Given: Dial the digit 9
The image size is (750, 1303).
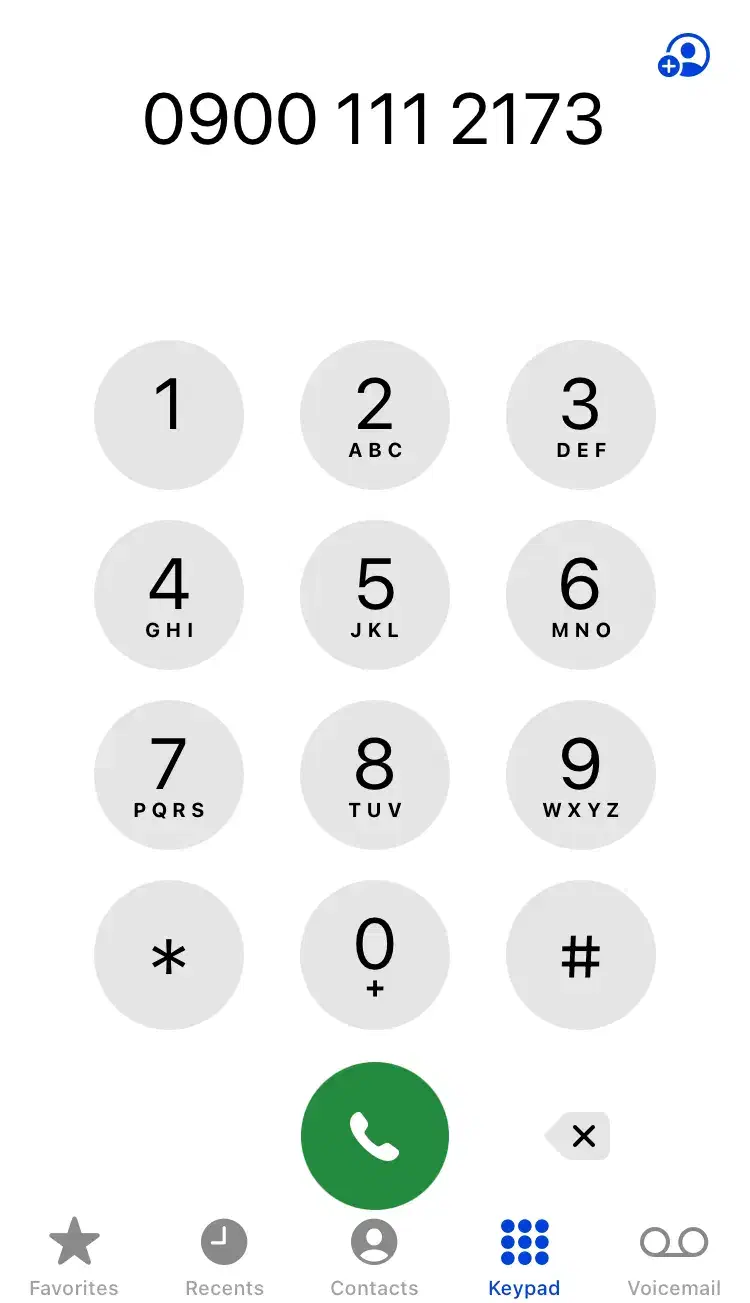Looking at the screenshot, I should (581, 775).
